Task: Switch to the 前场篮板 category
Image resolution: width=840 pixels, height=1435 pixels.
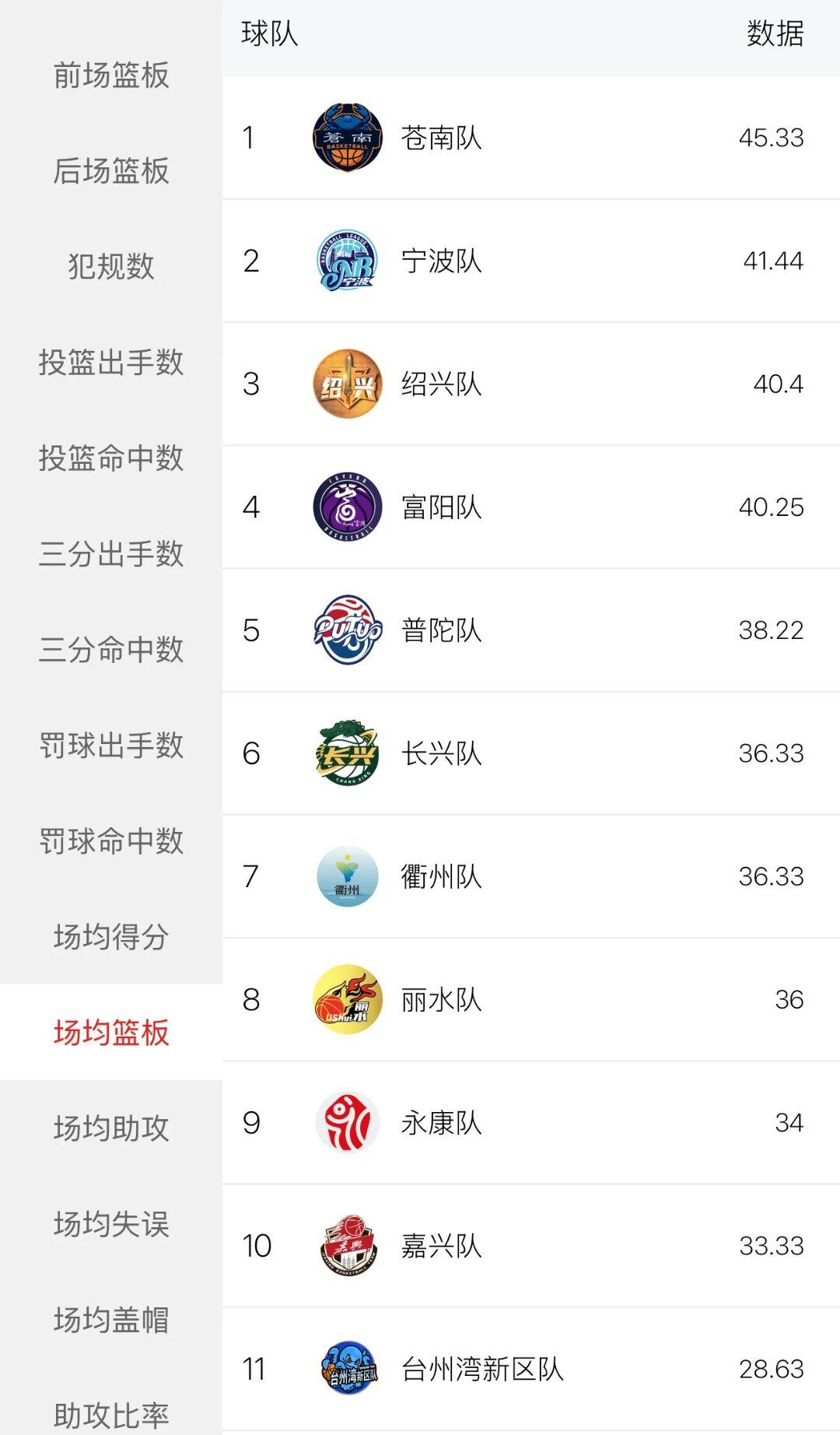Action: [x=111, y=75]
